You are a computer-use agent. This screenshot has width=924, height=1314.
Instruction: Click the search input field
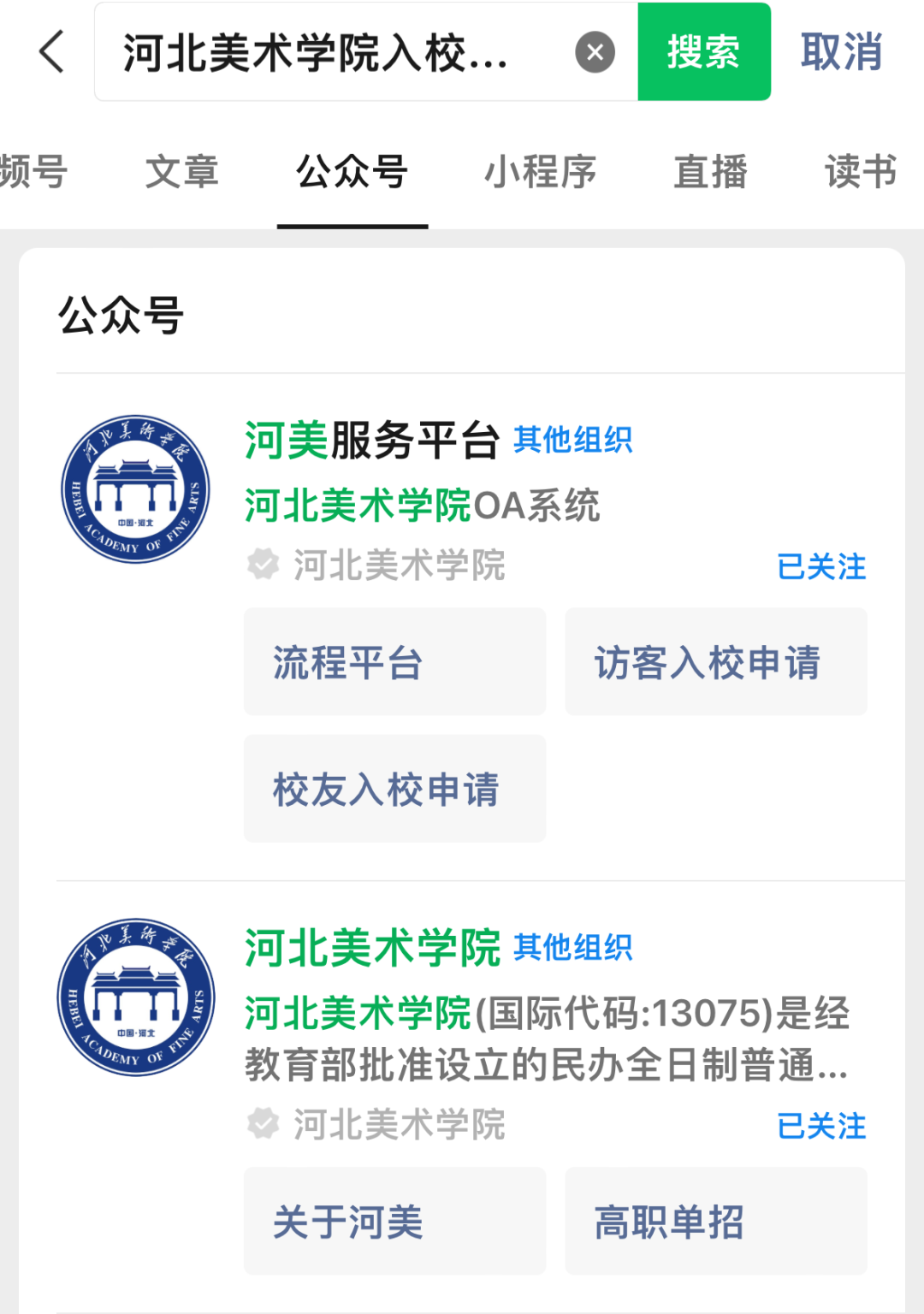342,53
